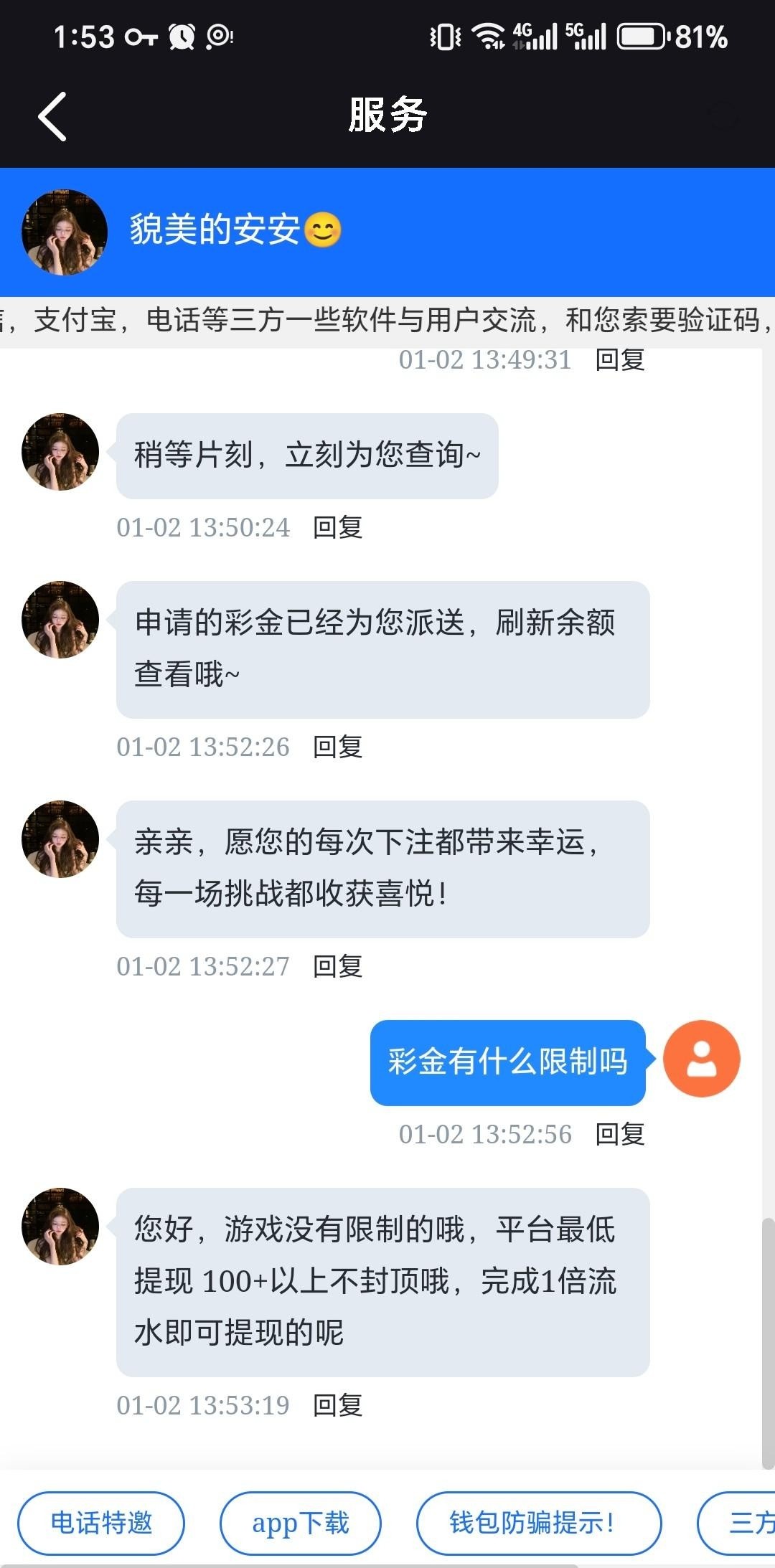Tap 回复 under the 13:50:24 message
Viewport: 775px width, 1568px height.
pyautogui.click(x=337, y=528)
